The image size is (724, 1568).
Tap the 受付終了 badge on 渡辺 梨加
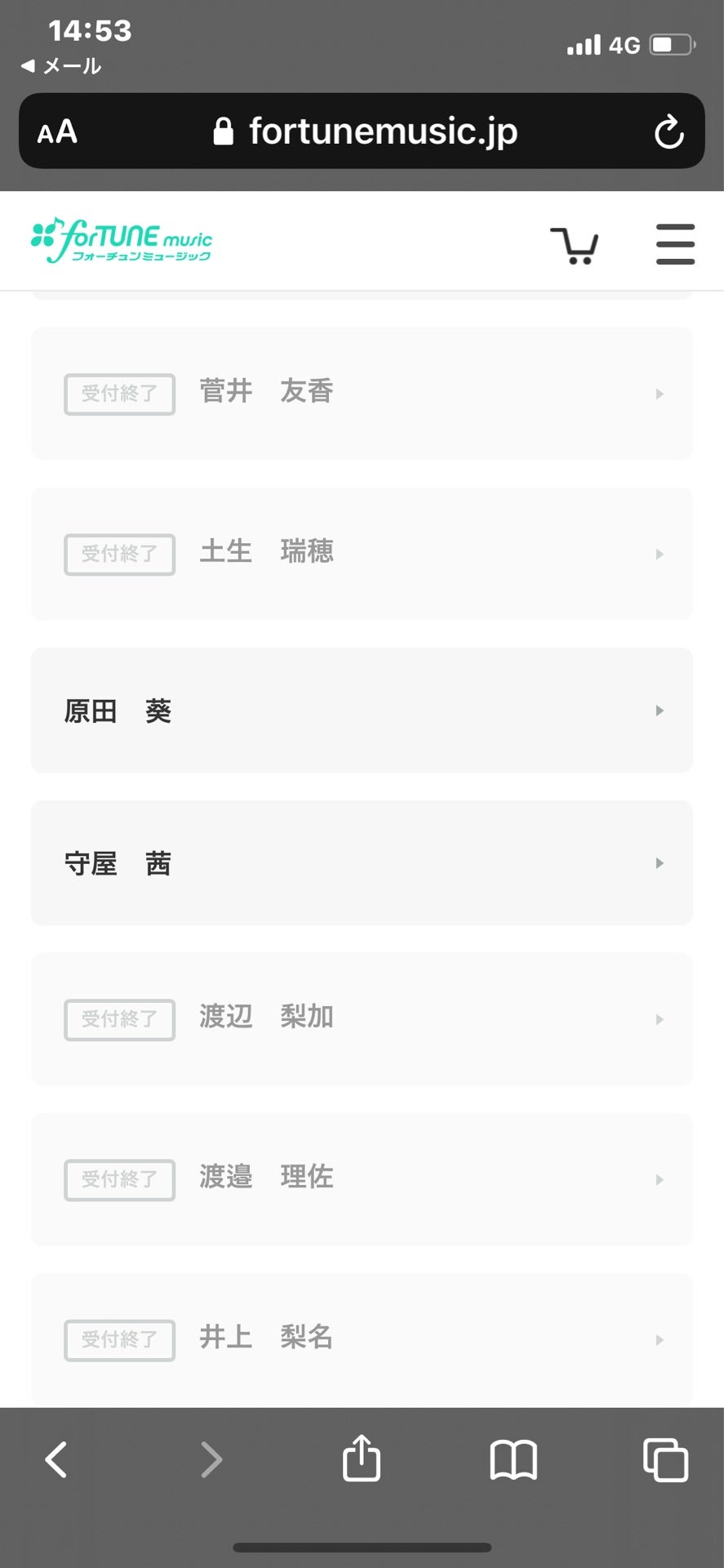[119, 1019]
